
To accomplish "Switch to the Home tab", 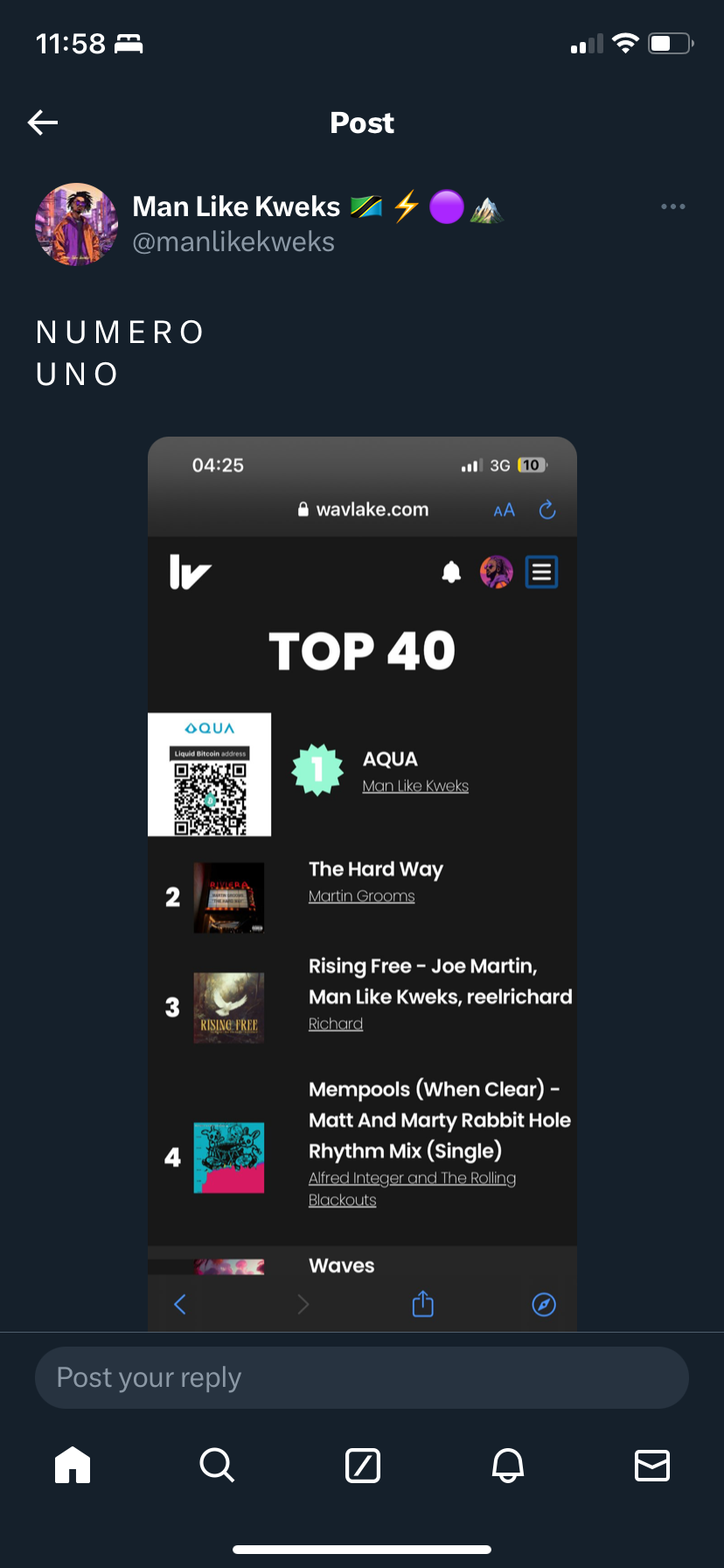I will pyautogui.click(x=73, y=1465).
